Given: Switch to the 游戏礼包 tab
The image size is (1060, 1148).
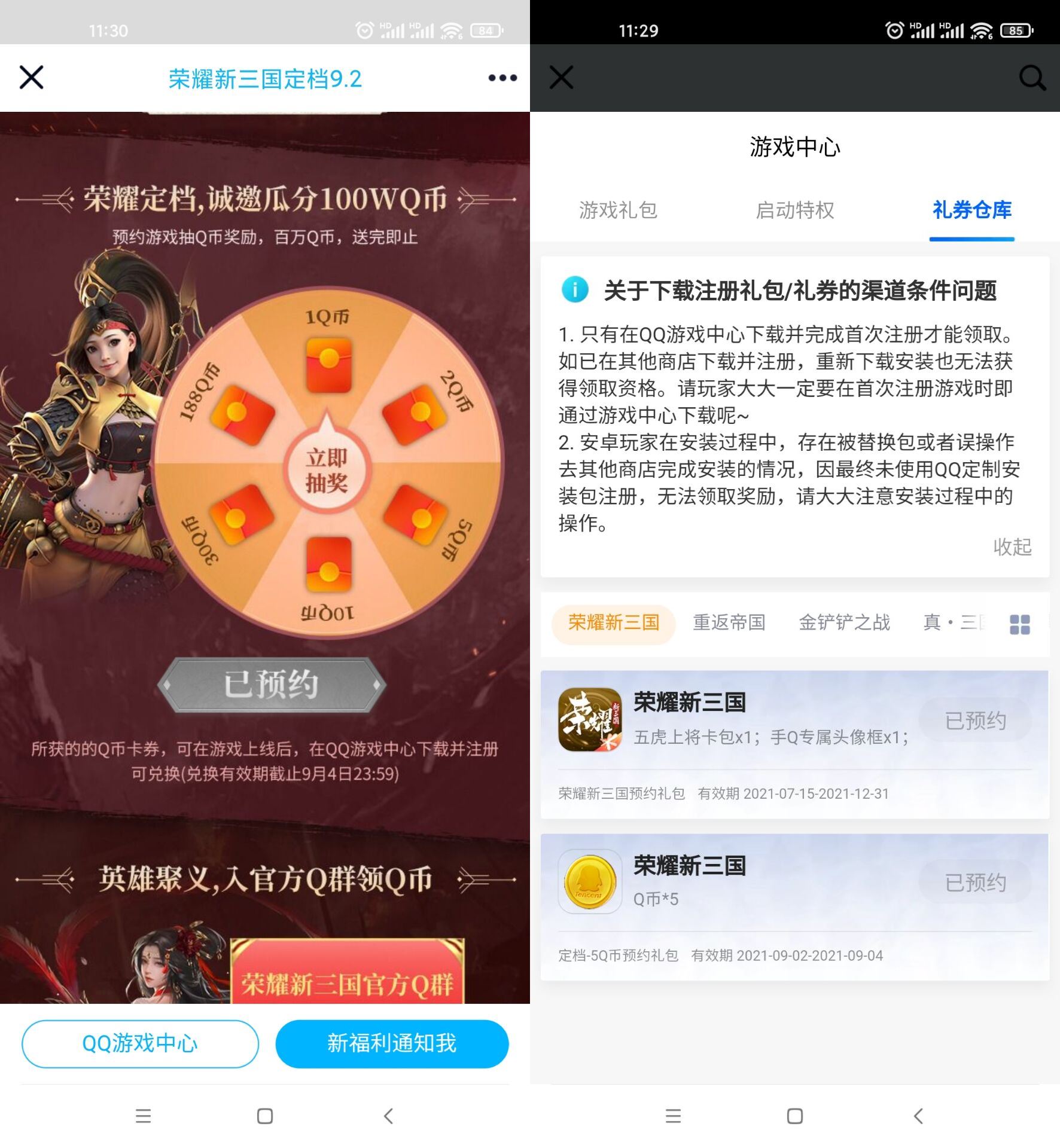Looking at the screenshot, I should [x=618, y=210].
